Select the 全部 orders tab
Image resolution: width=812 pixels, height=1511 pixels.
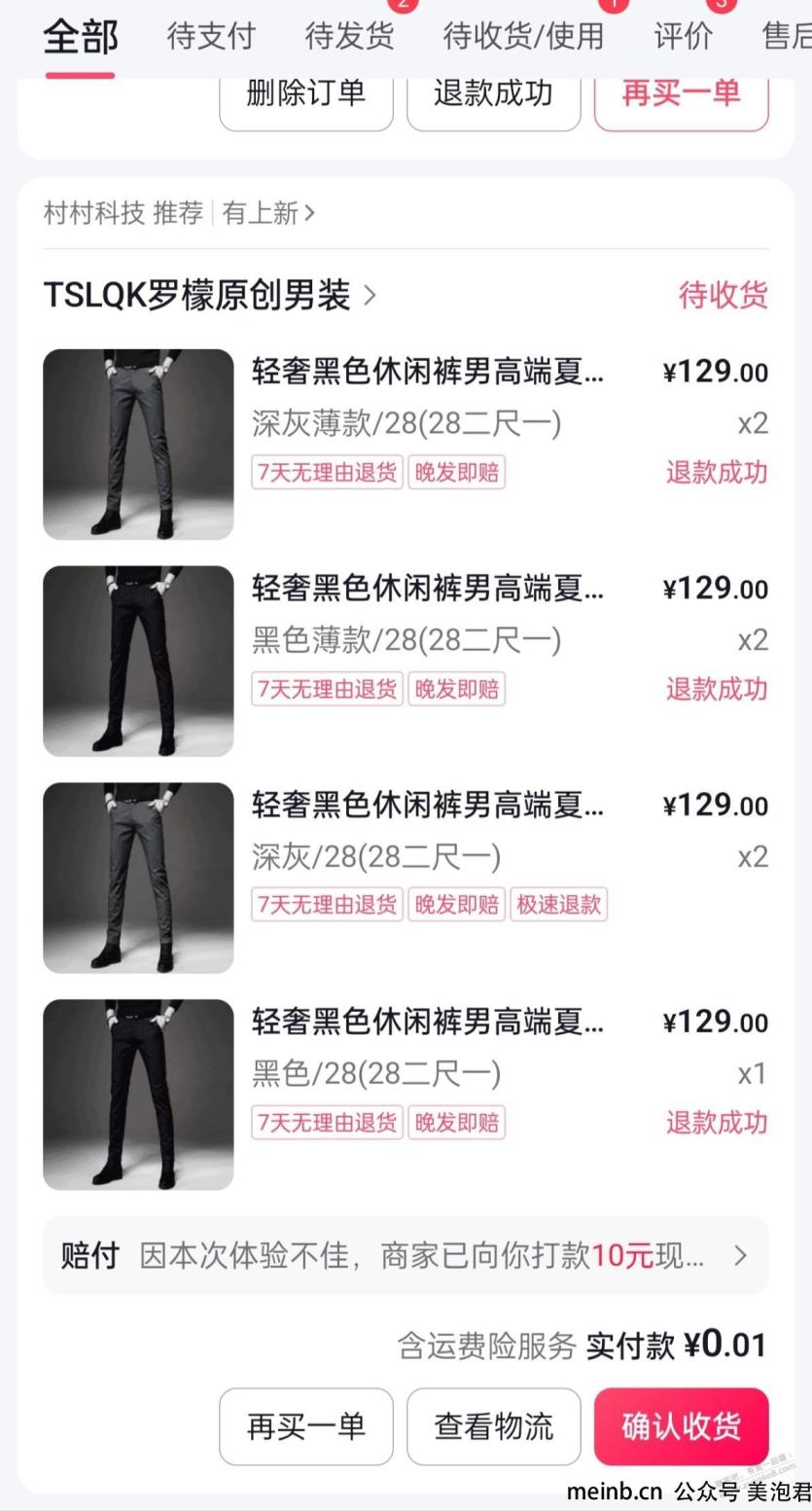[x=80, y=37]
